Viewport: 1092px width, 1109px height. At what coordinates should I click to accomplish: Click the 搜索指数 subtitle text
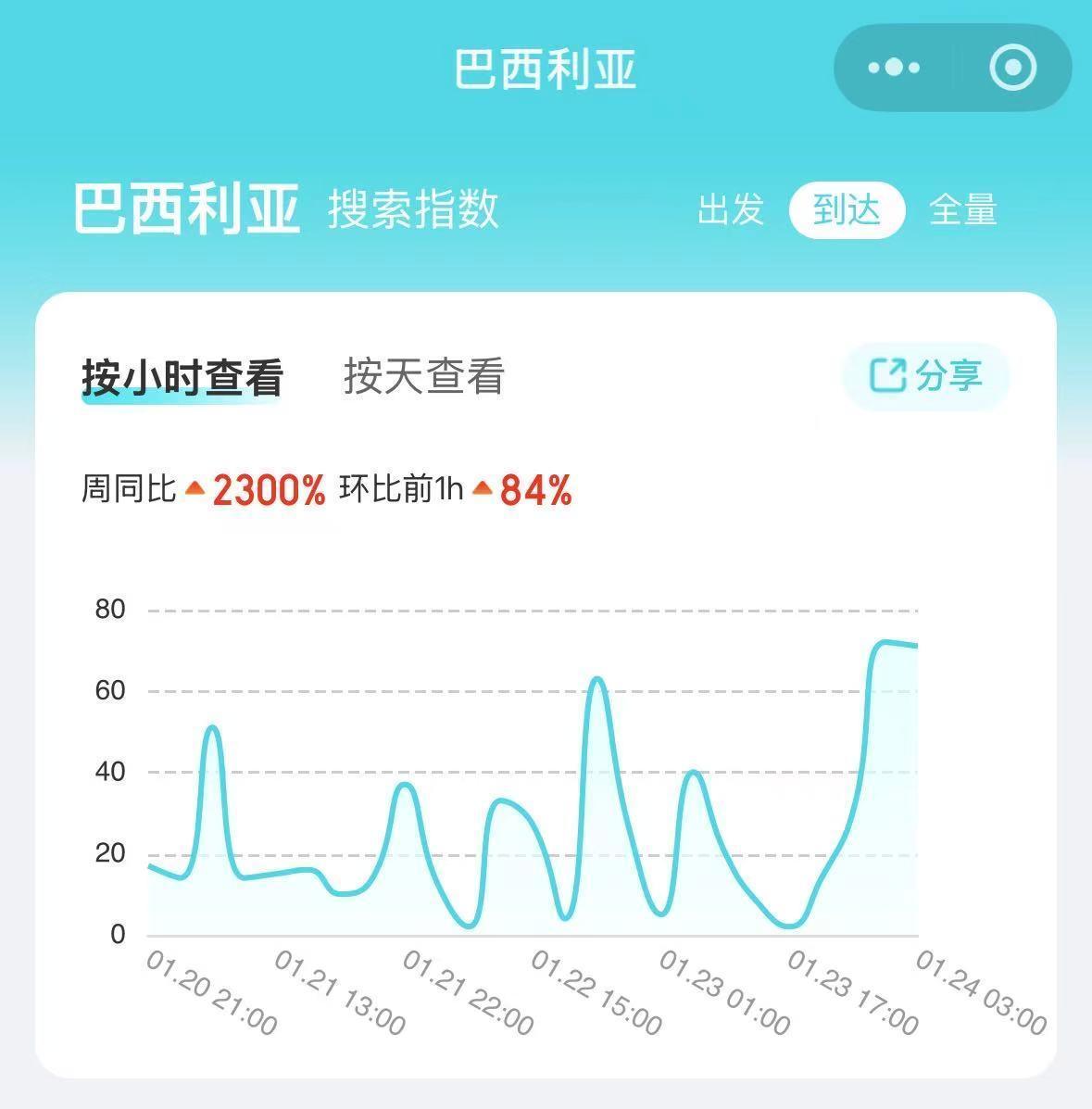click(410, 211)
